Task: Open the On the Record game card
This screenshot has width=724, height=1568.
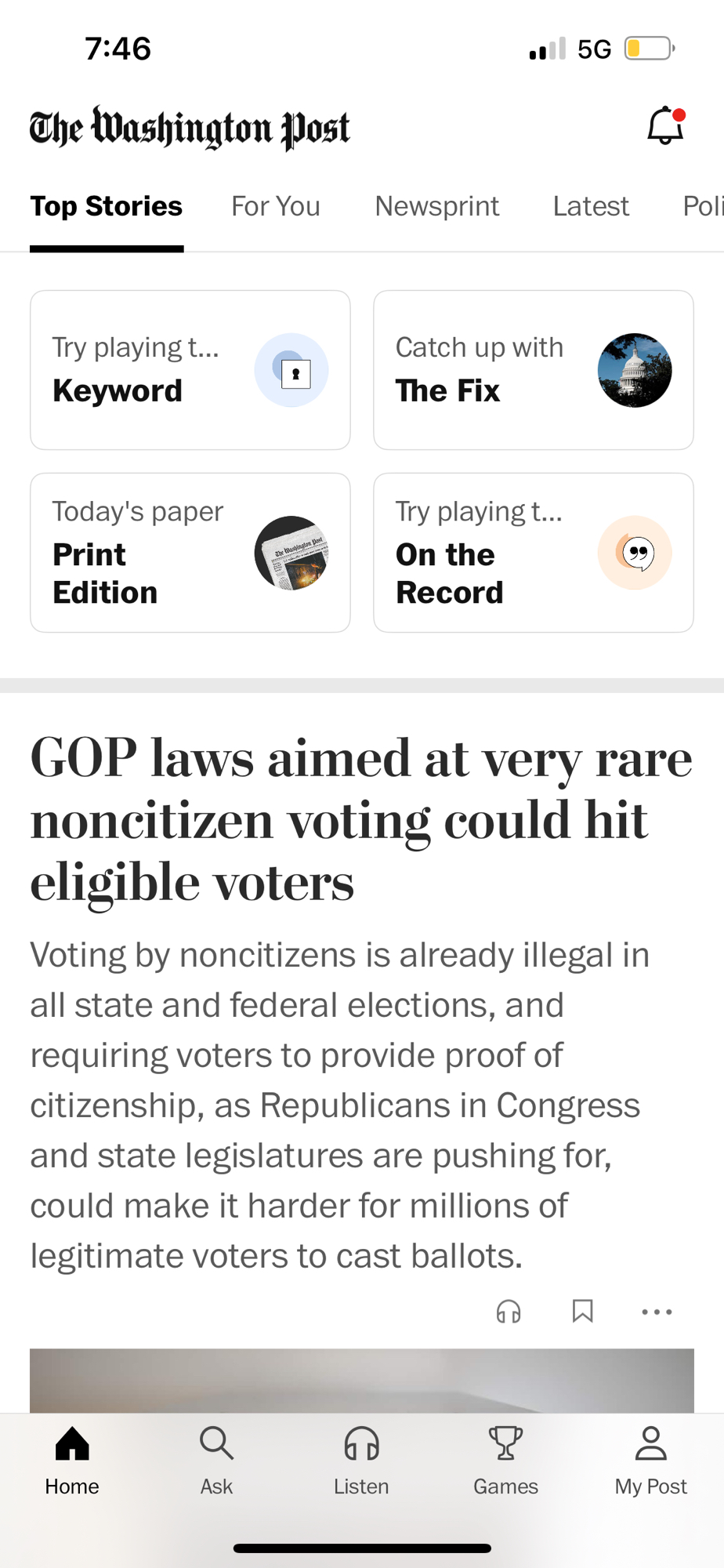Action: [533, 553]
